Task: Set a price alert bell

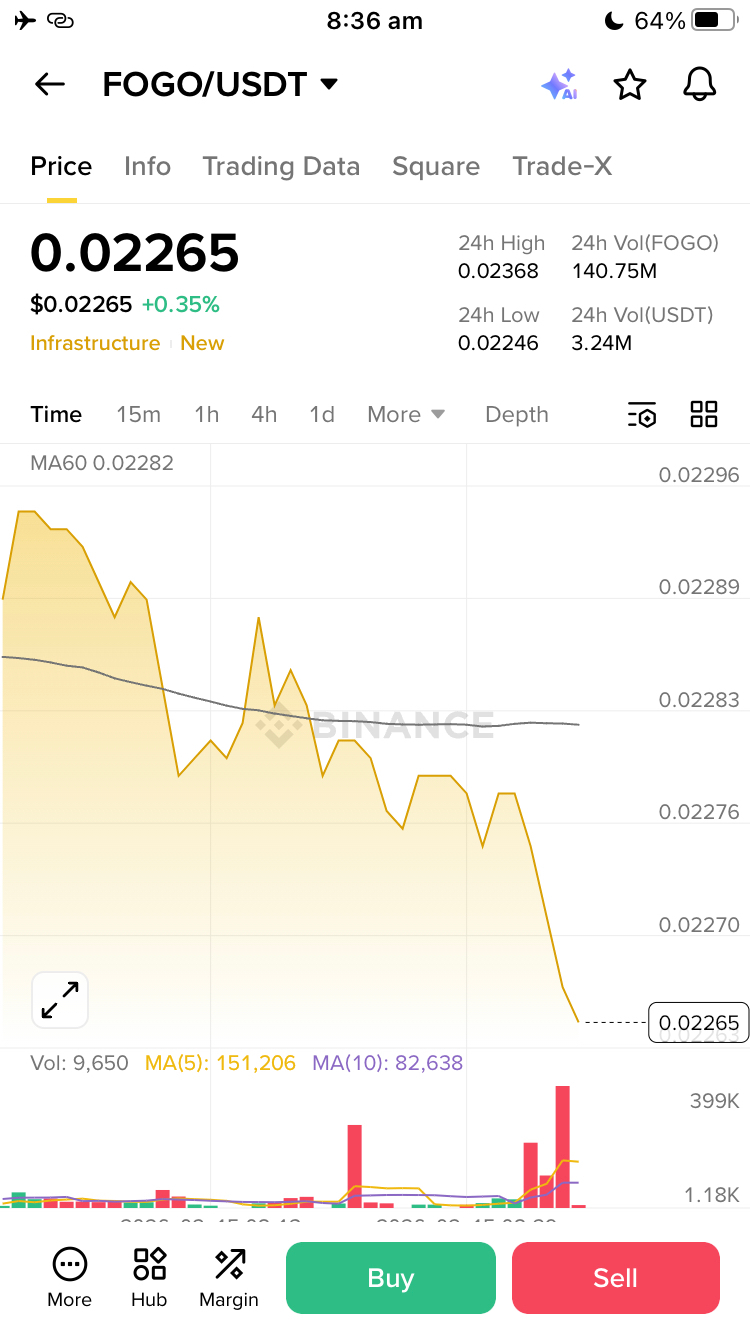Action: [700, 85]
